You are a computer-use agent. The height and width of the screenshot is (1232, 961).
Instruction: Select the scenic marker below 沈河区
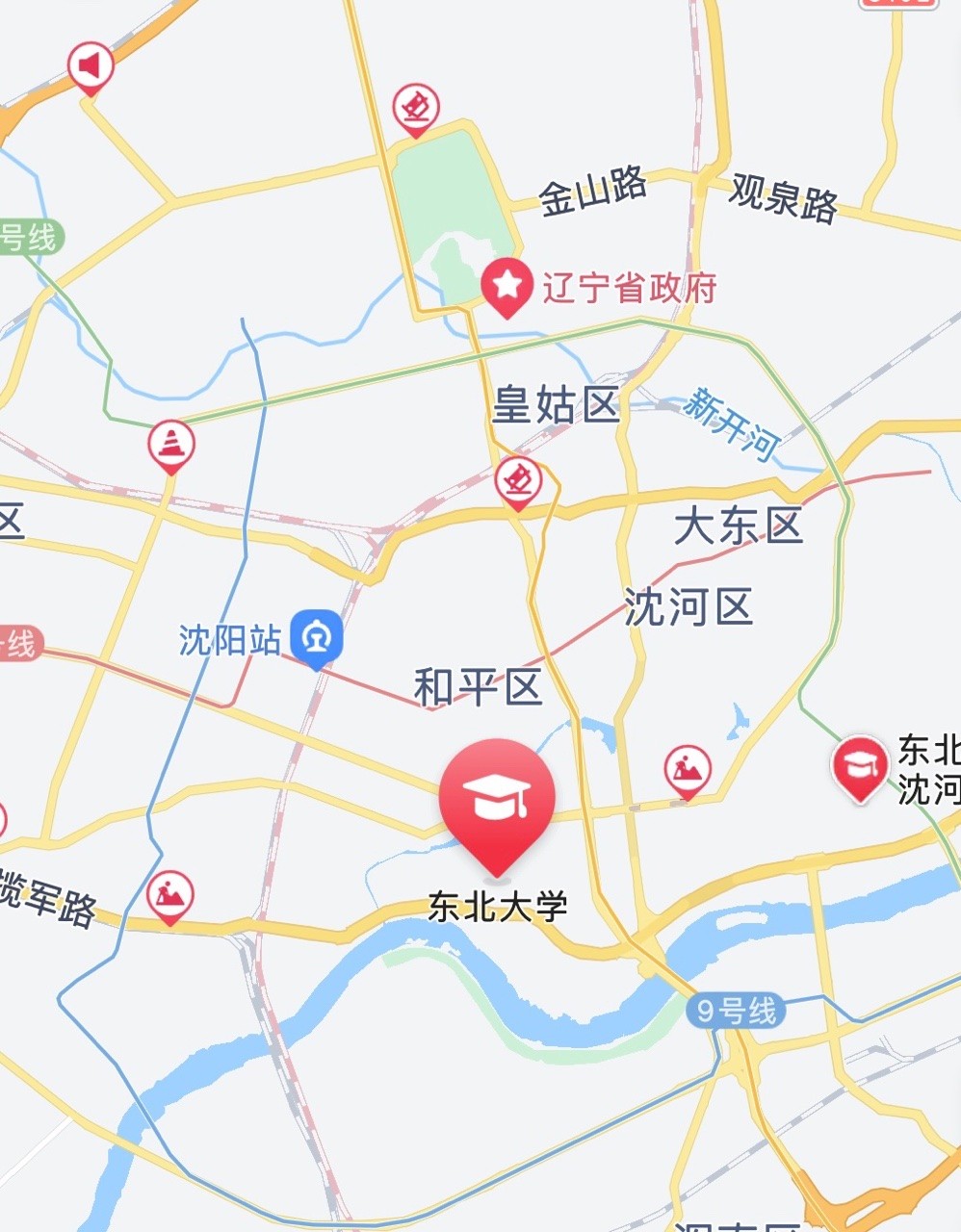click(688, 769)
